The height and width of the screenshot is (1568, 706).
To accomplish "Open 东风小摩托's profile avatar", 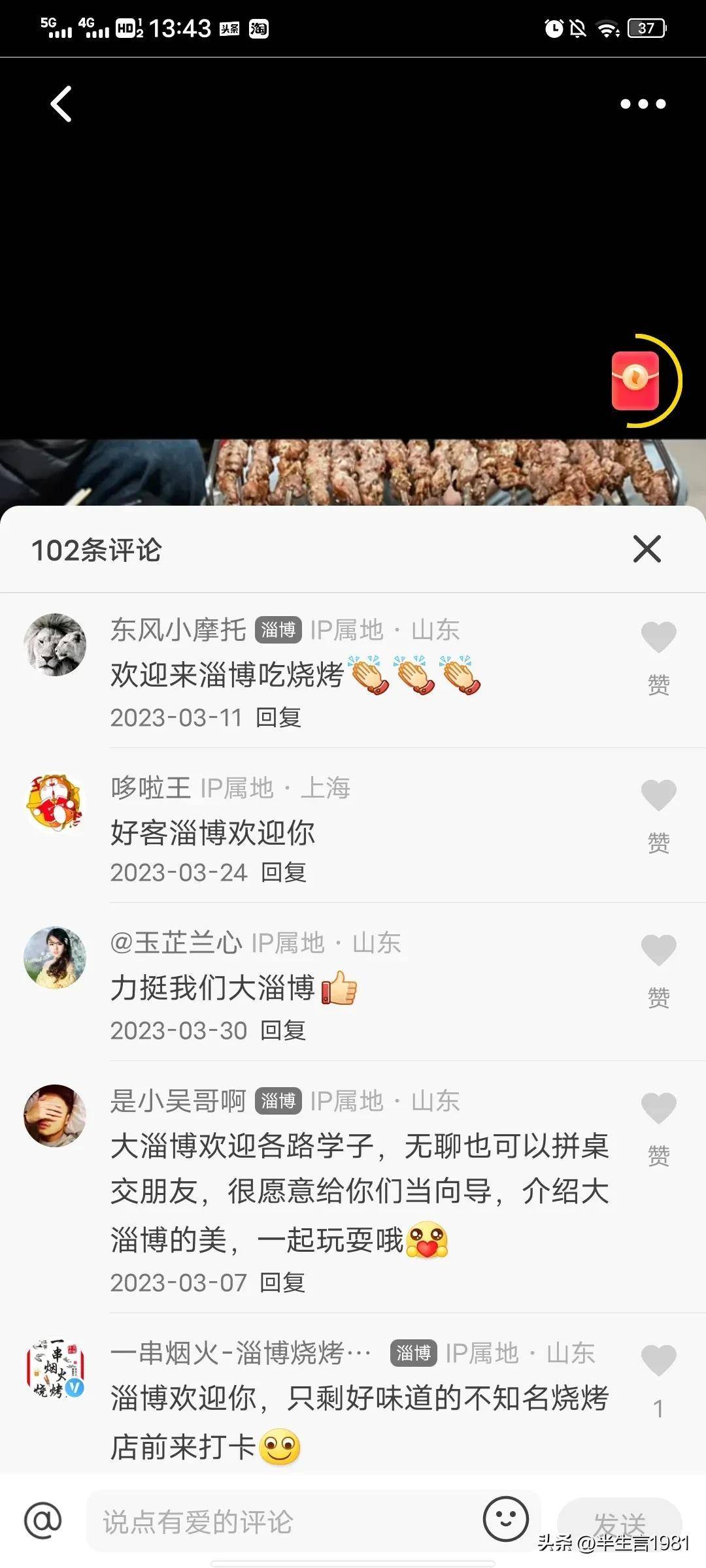I will 55,645.
